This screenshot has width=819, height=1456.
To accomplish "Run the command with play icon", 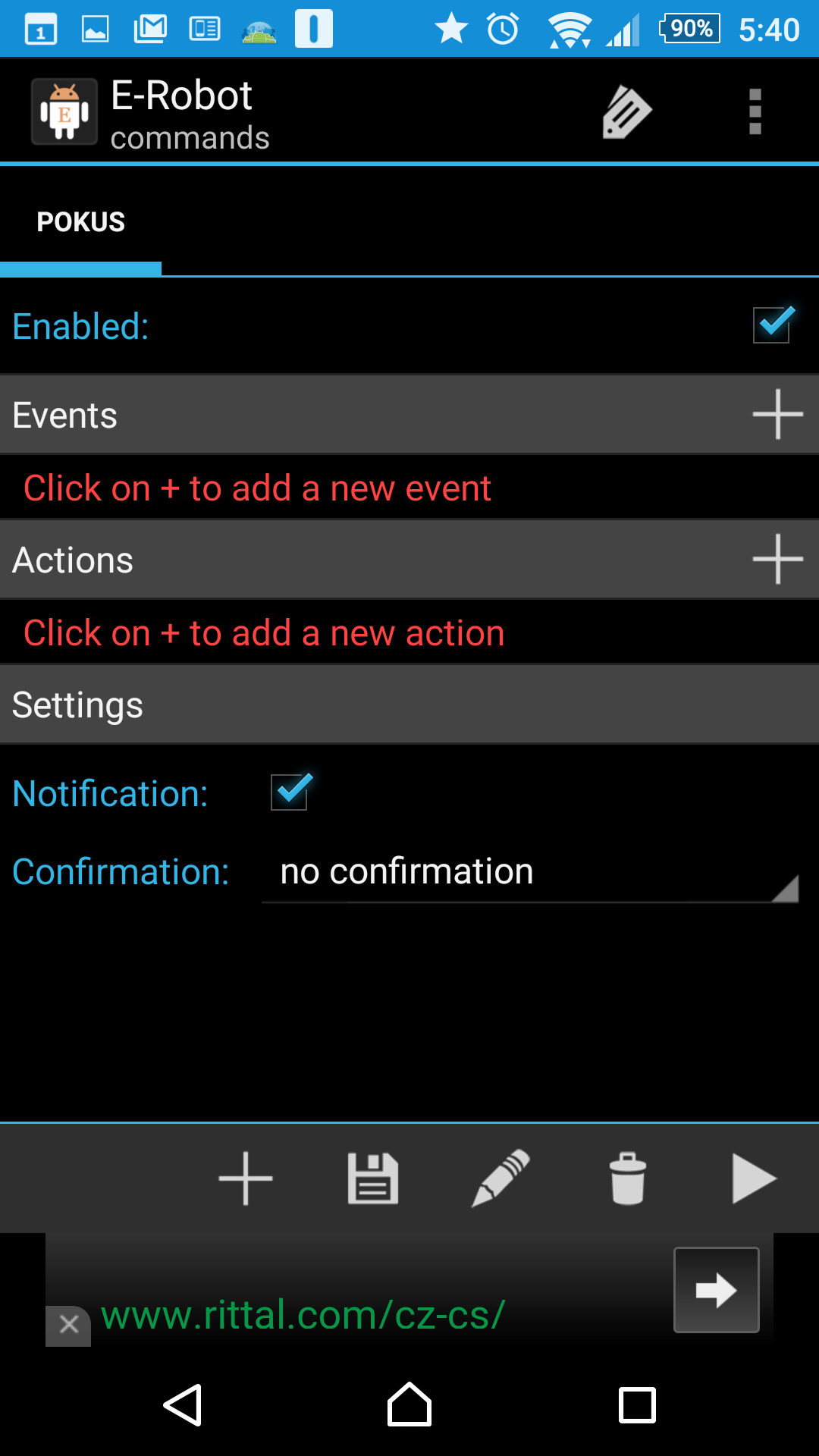I will point(755,1178).
